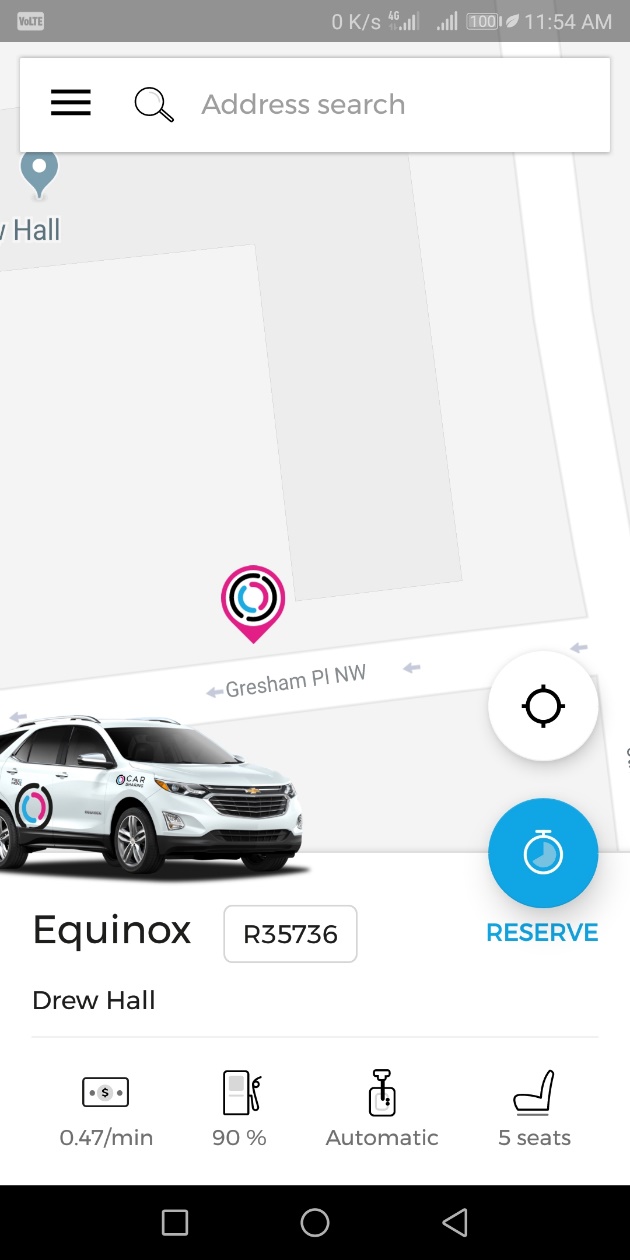Image resolution: width=630 pixels, height=1260 pixels.
Task: Tap the Drew Hall location pin
Action: pyautogui.click(x=40, y=173)
